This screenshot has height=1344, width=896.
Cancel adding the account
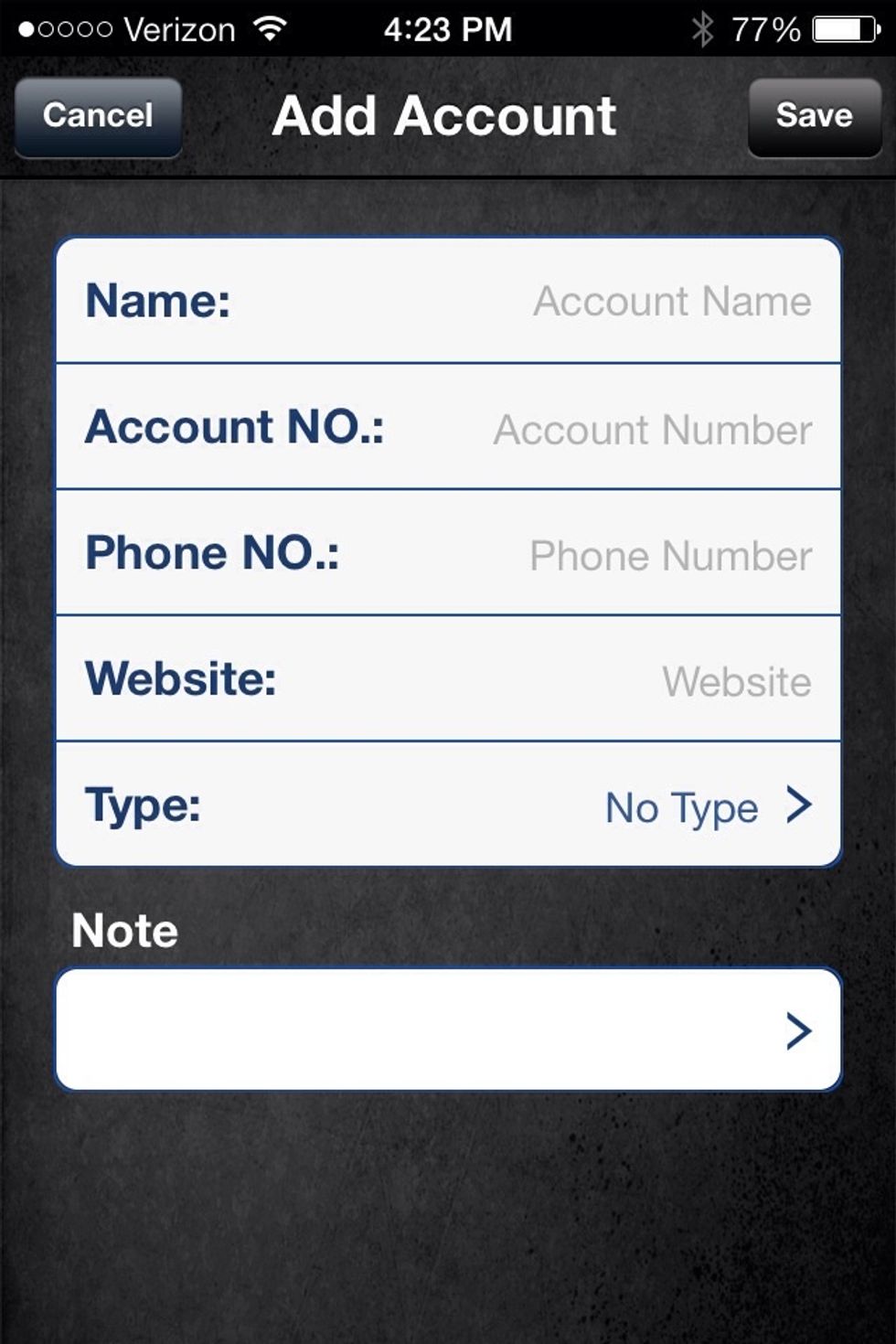pos(98,116)
